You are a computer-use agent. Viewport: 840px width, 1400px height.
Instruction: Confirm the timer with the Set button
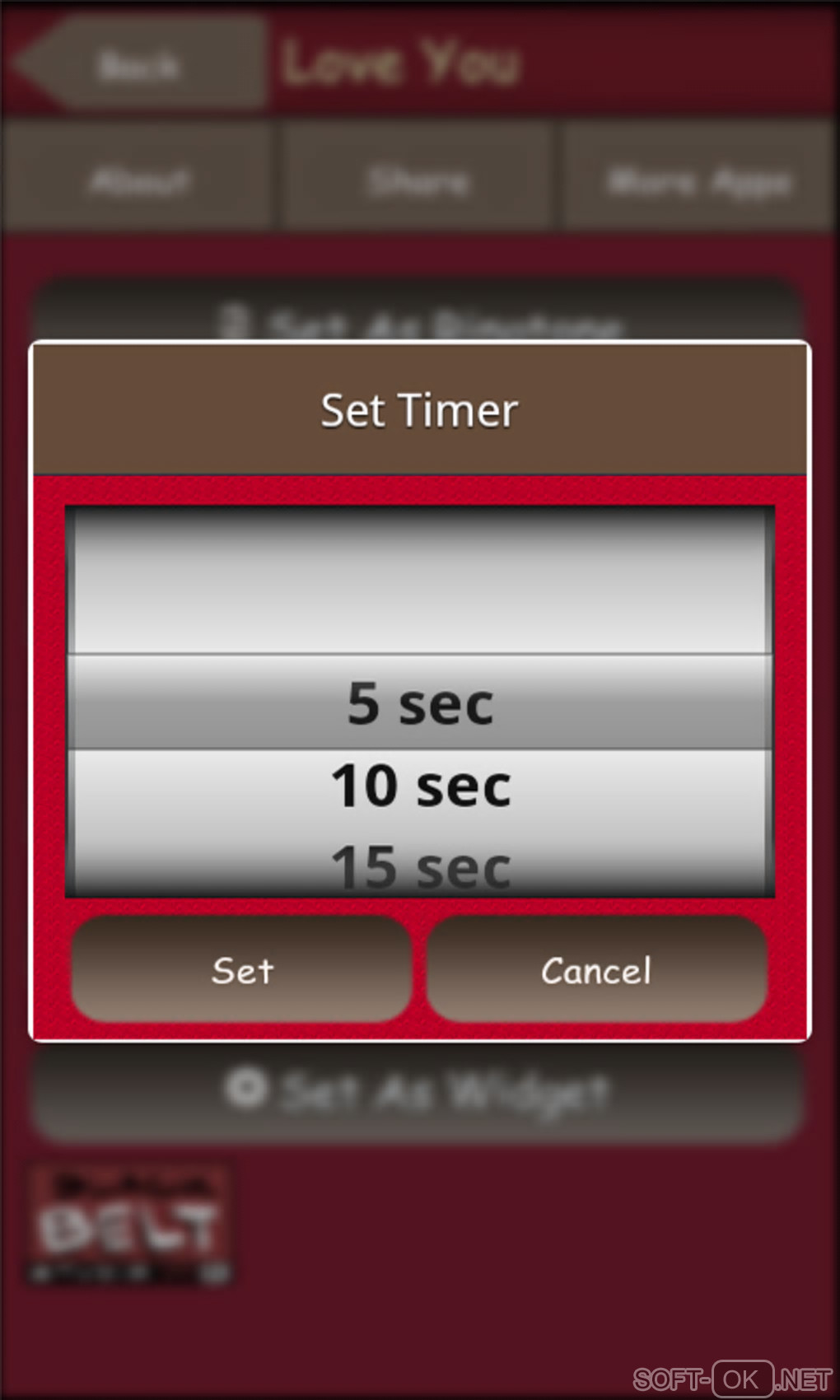(x=241, y=969)
